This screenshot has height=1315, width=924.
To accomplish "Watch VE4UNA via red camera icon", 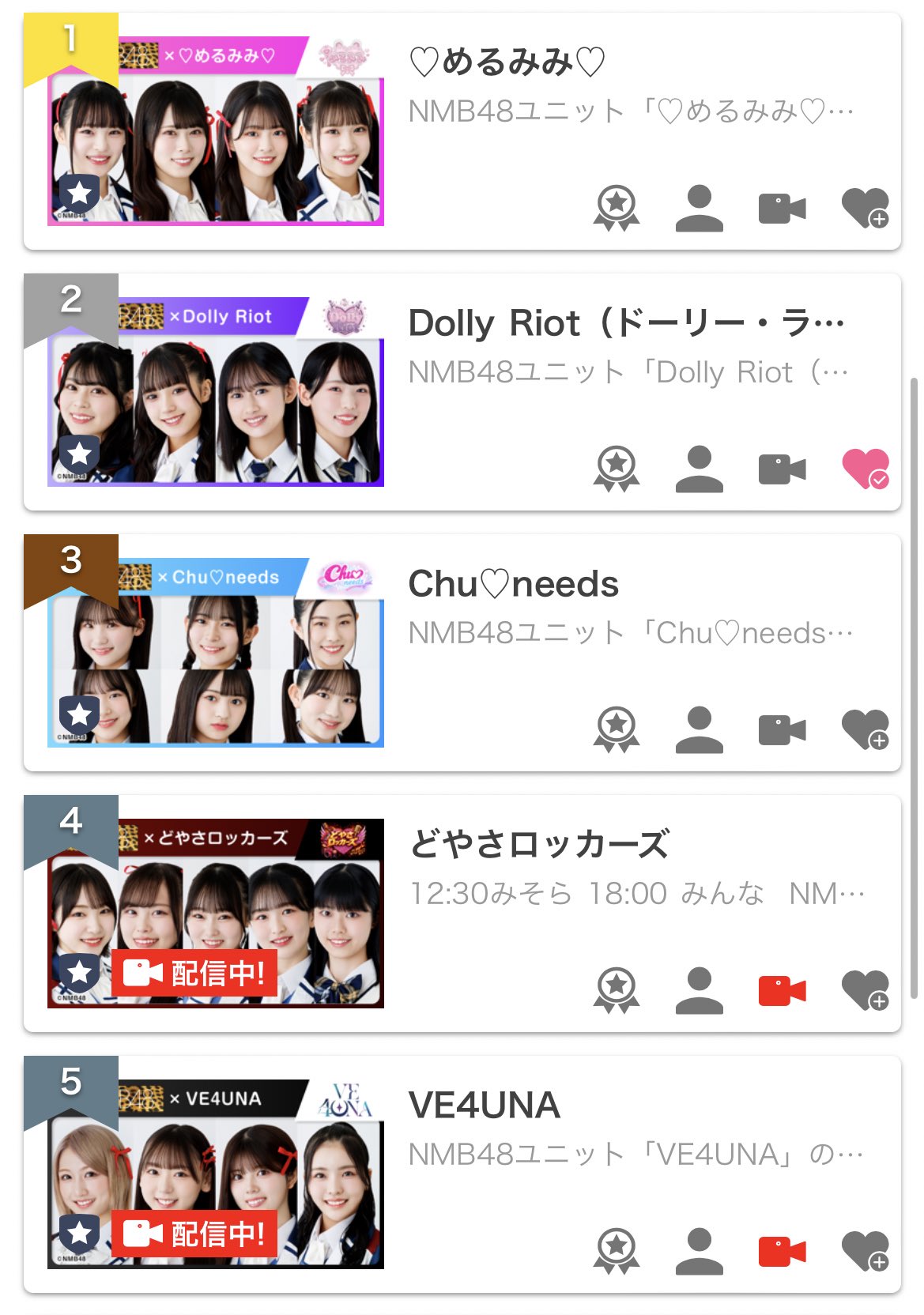I will [782, 1251].
